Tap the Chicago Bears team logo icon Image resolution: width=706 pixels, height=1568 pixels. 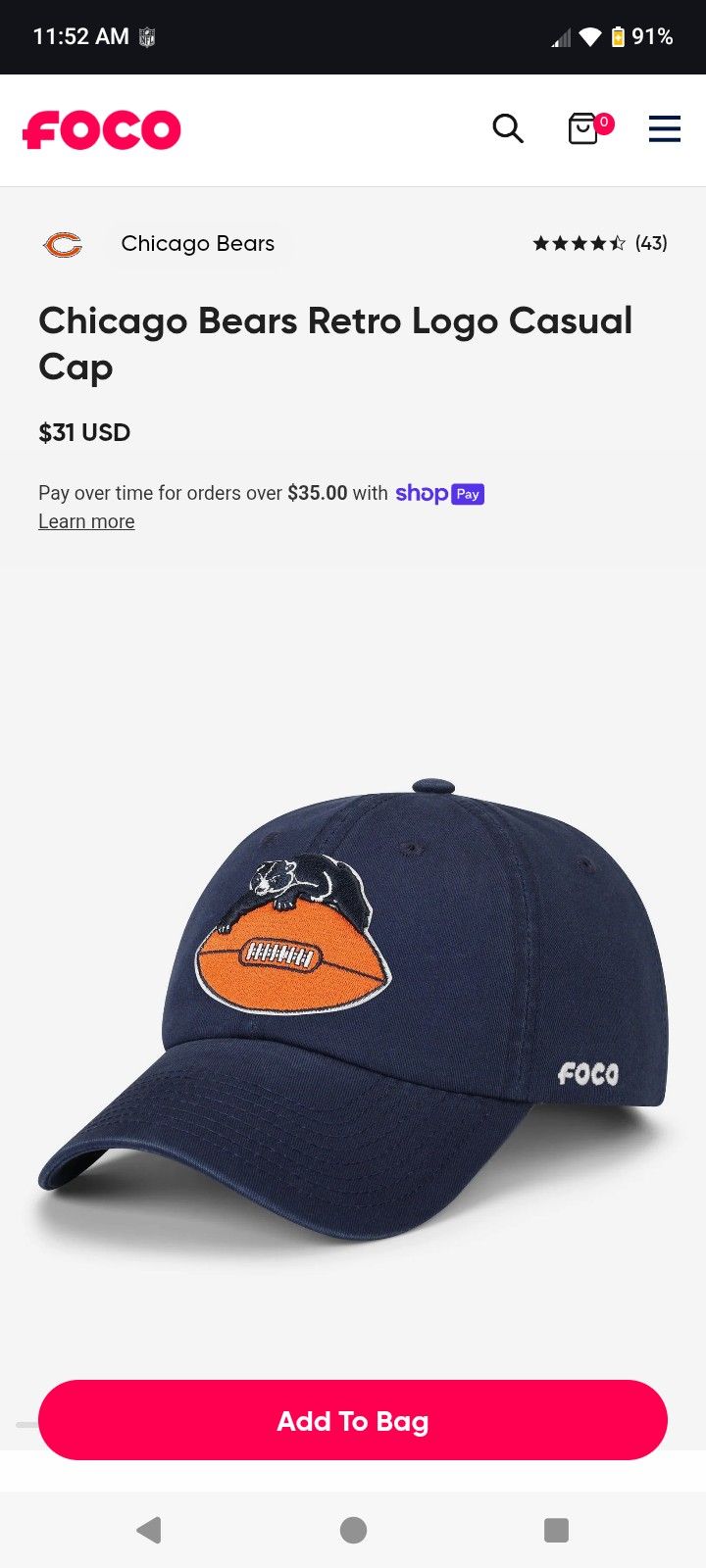tap(62, 244)
